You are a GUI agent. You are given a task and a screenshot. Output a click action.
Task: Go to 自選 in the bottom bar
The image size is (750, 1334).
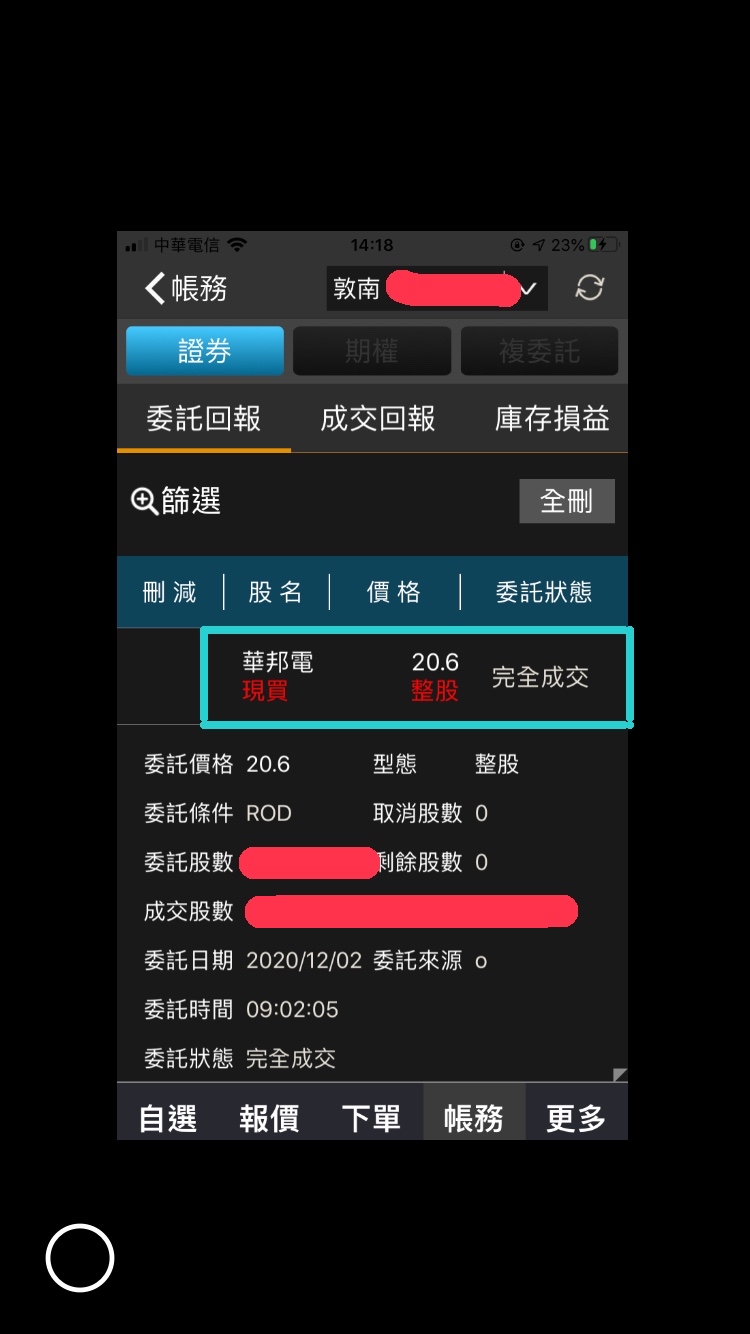(168, 1118)
